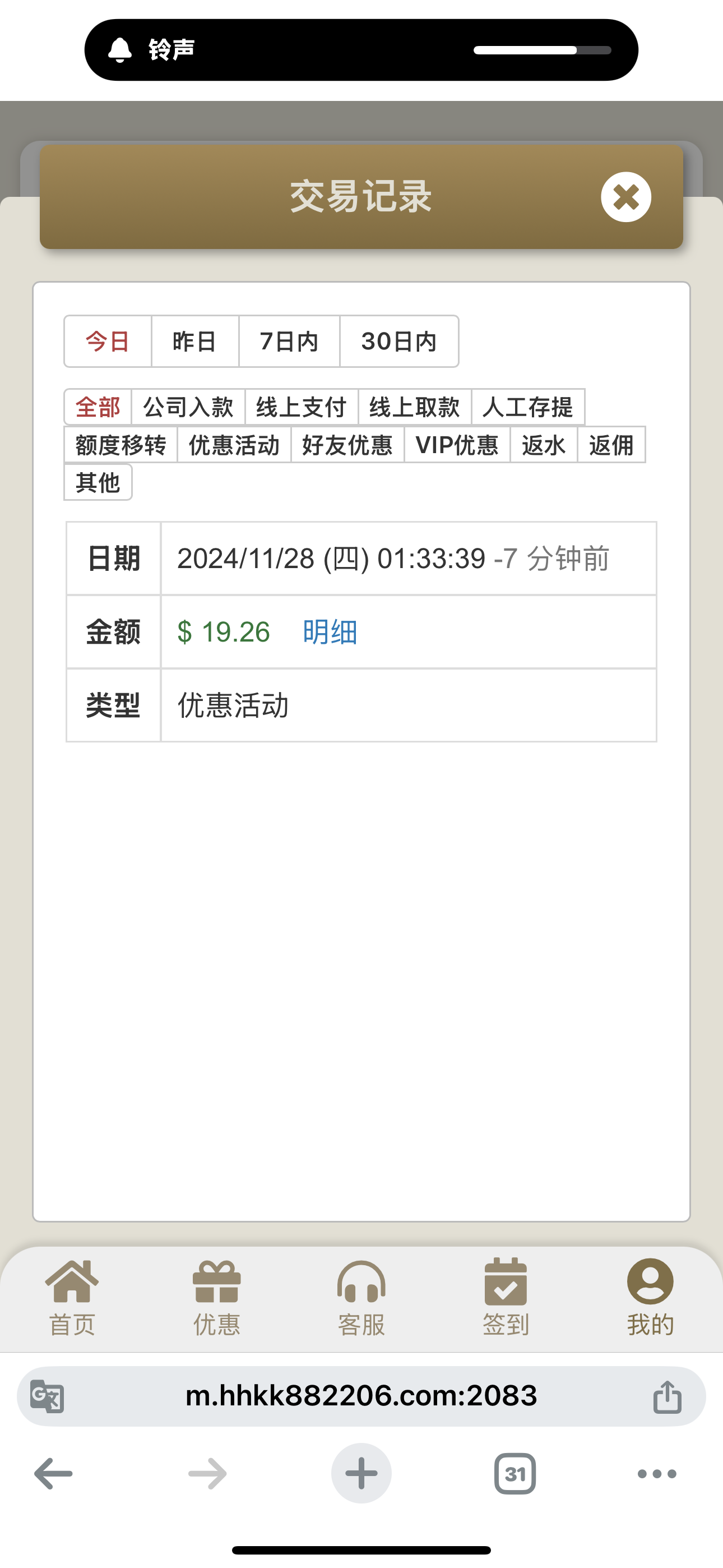Viewport: 723px width, 1568px height.
Task: Select the 人工存提 category
Action: (x=527, y=407)
